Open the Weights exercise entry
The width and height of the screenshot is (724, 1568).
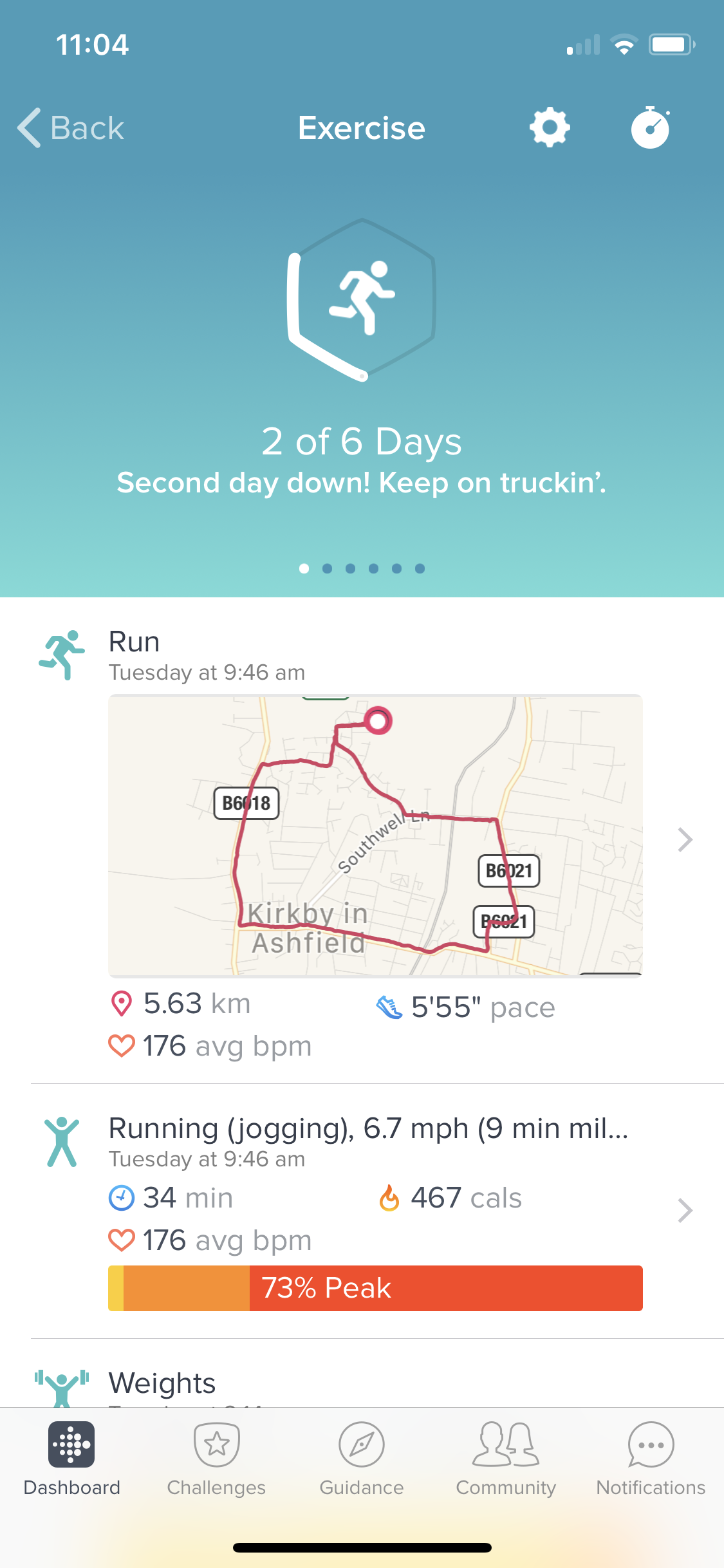click(162, 1383)
